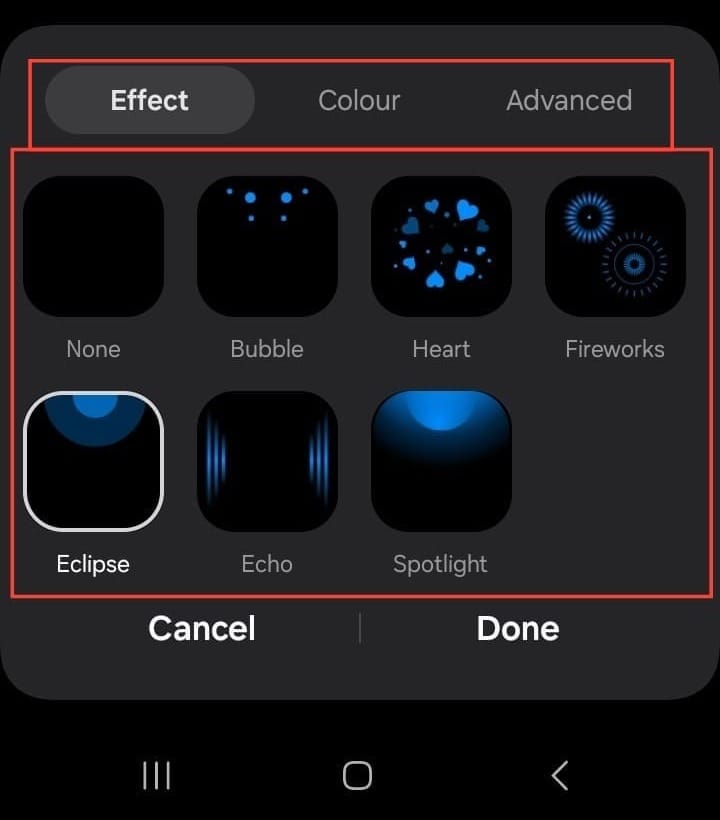Image resolution: width=720 pixels, height=820 pixels.
Task: Select the Effect tab
Action: pyautogui.click(x=150, y=100)
